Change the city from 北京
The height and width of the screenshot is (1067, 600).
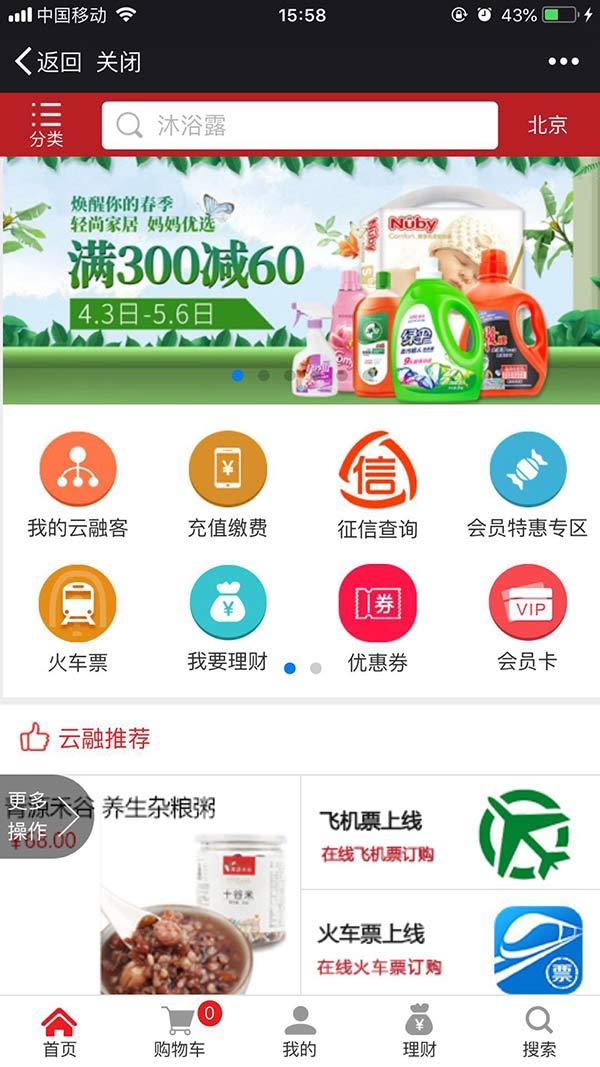(547, 126)
